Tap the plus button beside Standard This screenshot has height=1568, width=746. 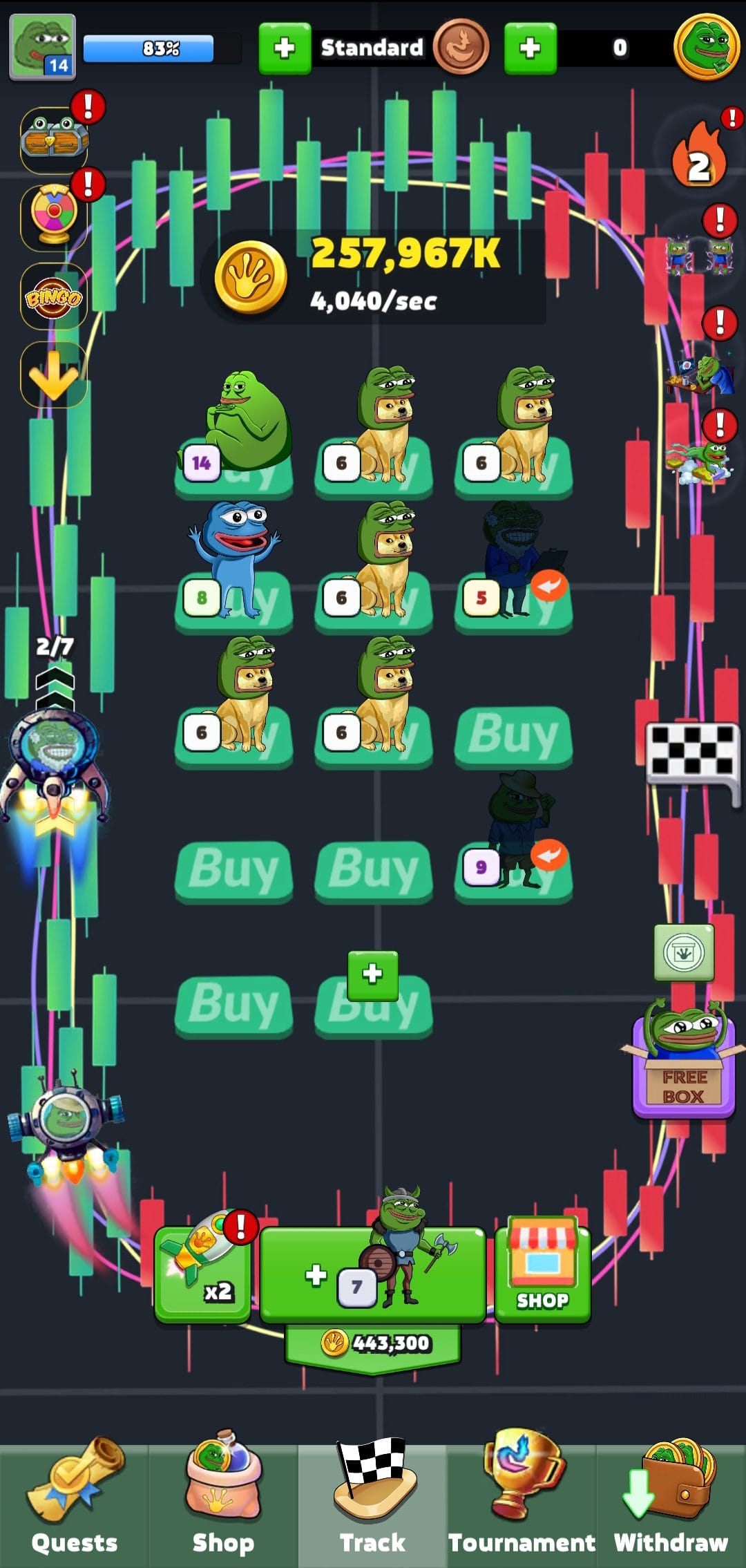(285, 48)
